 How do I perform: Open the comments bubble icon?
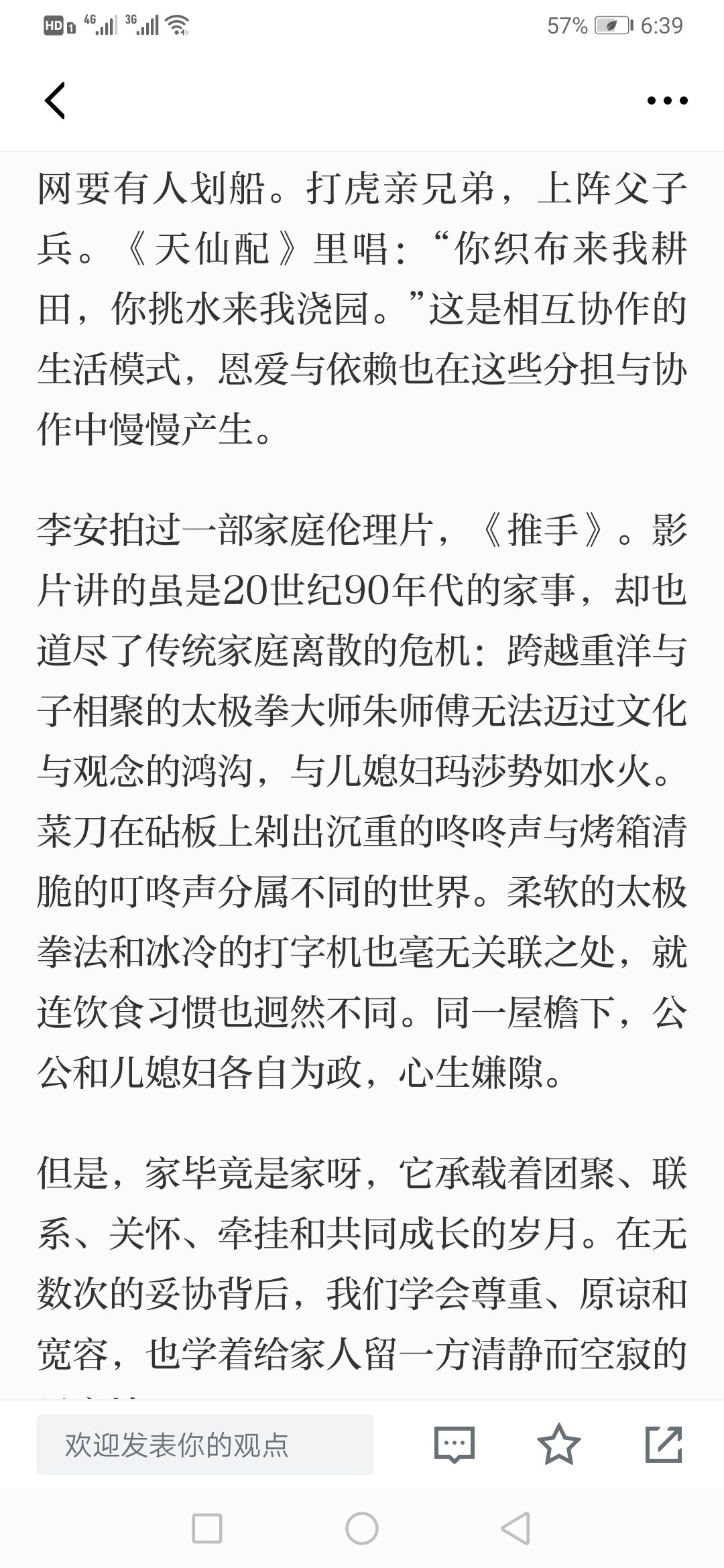455,1445
